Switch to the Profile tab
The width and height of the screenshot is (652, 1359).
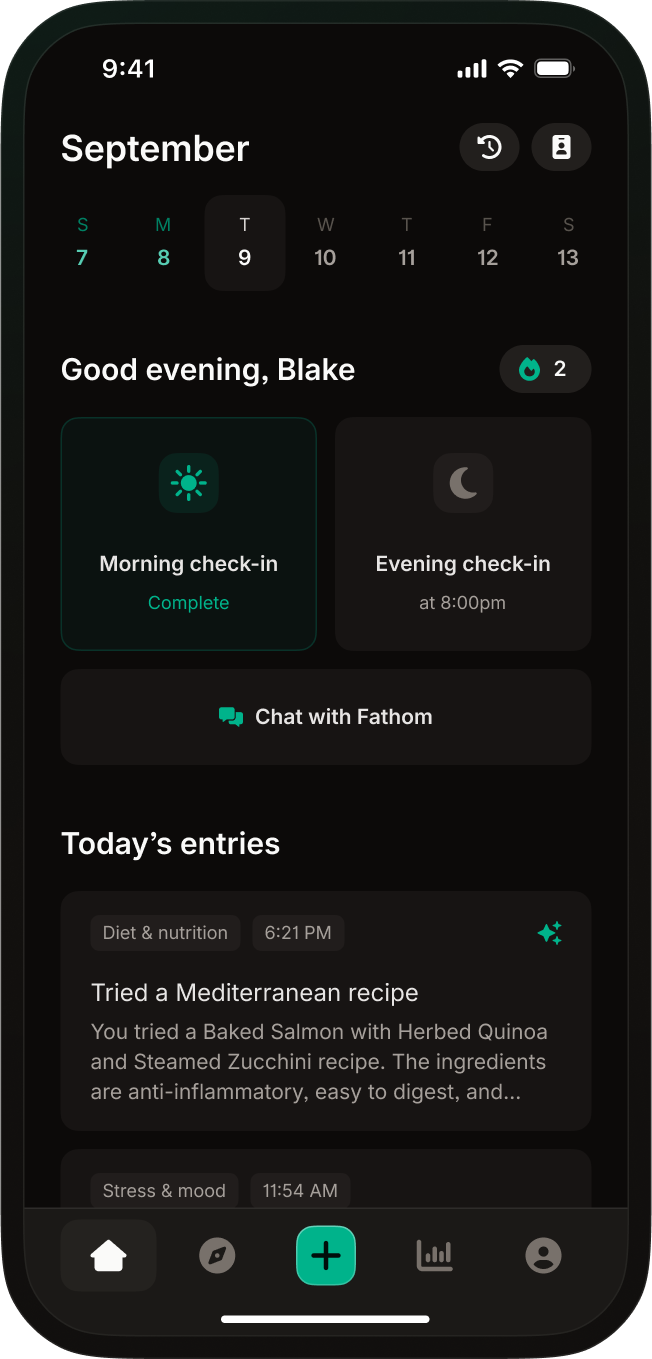544,1255
